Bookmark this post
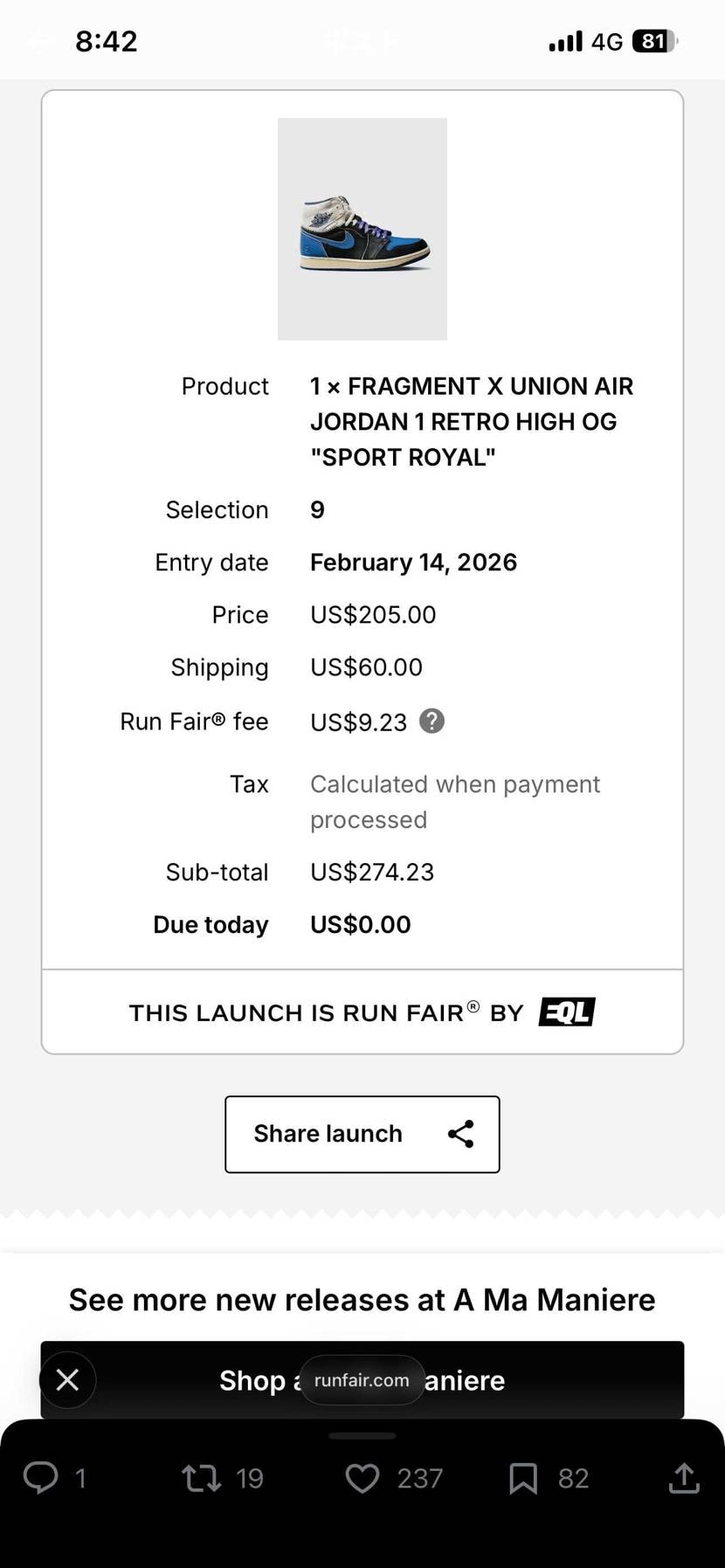The image size is (725, 1568). click(523, 1478)
